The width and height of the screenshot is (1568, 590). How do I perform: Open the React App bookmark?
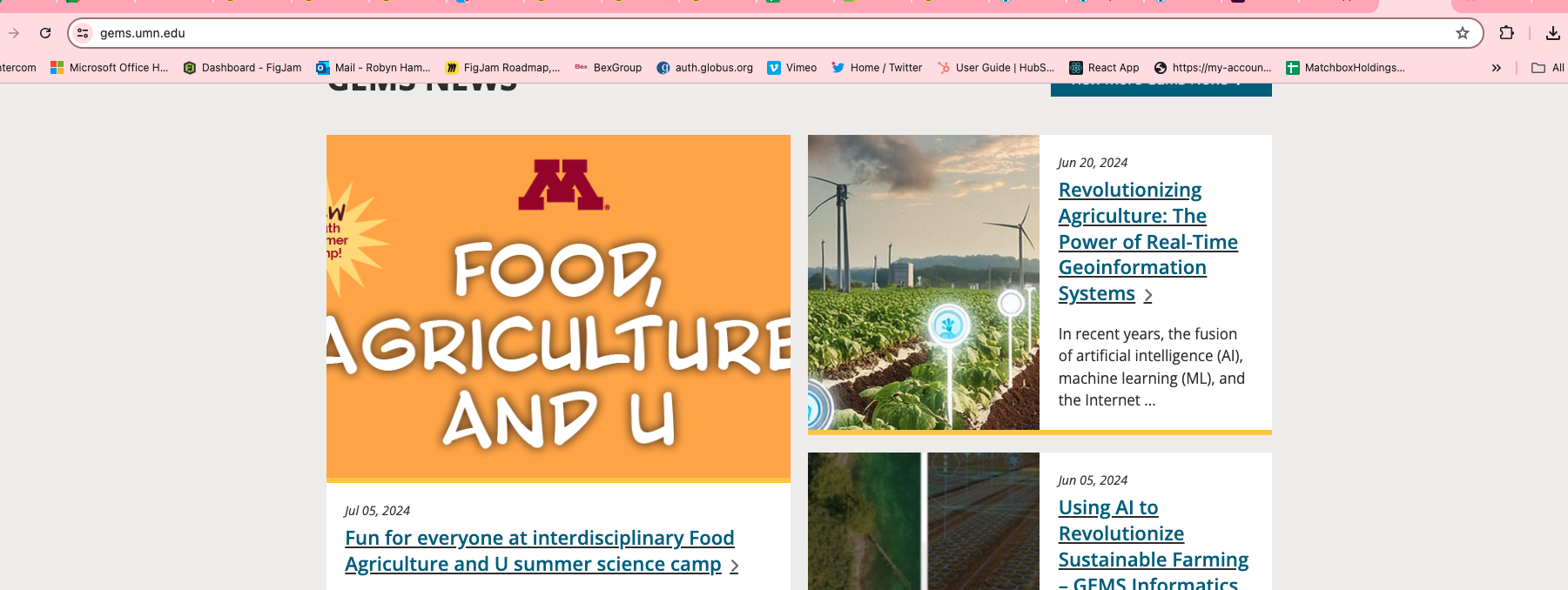point(1104,68)
